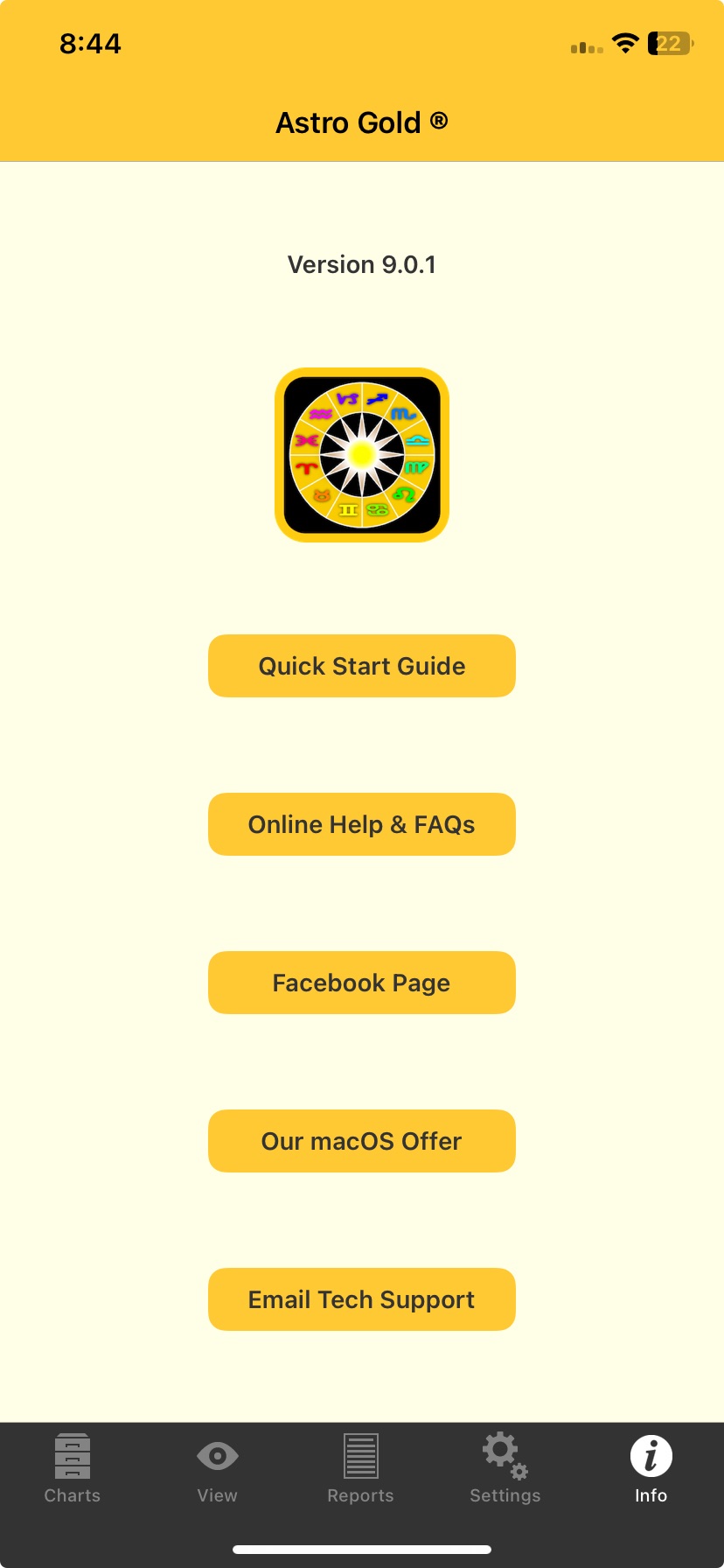Open the Settings tab
724x1568 pixels.
tap(505, 1469)
